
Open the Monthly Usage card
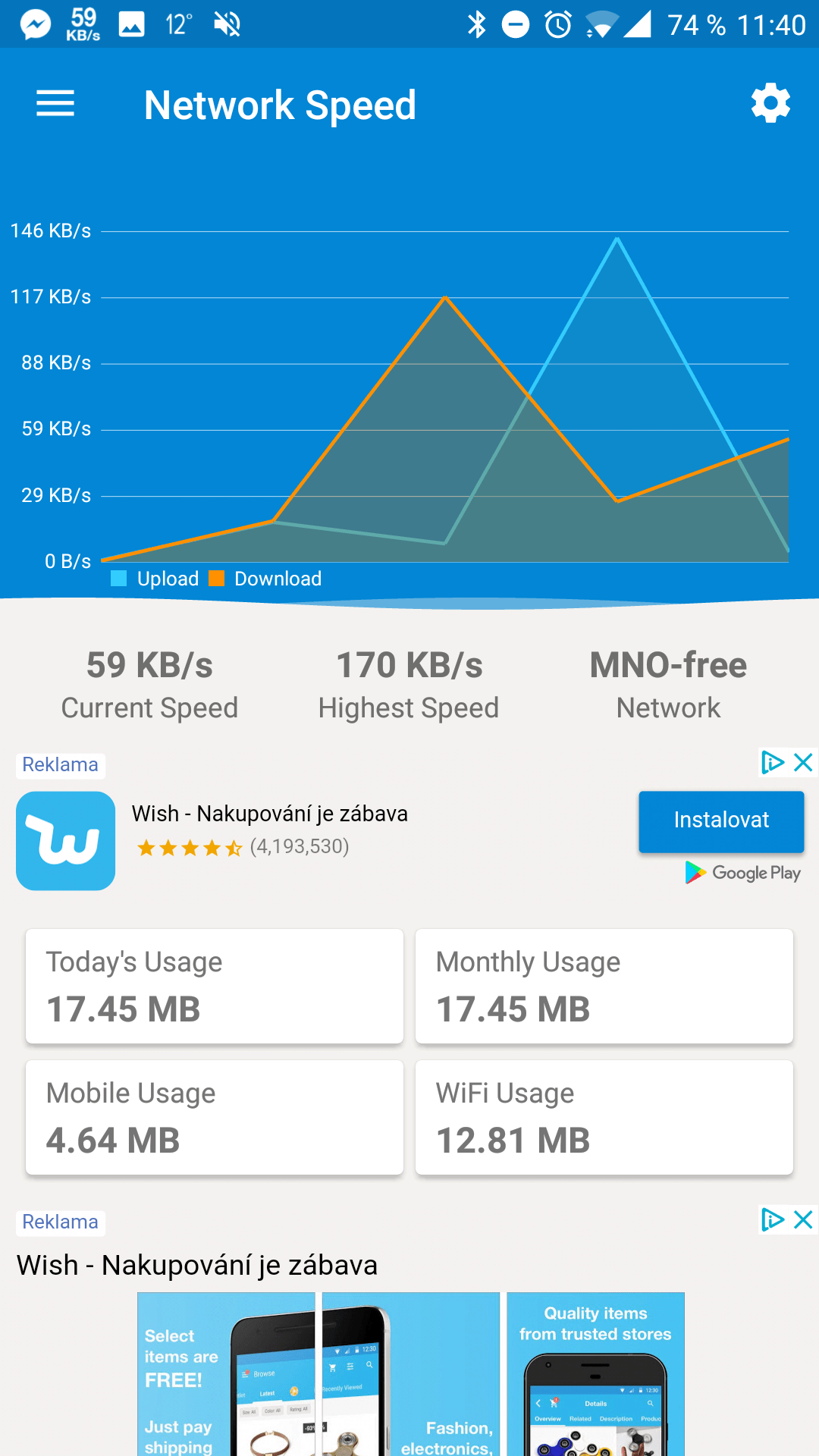coord(604,986)
